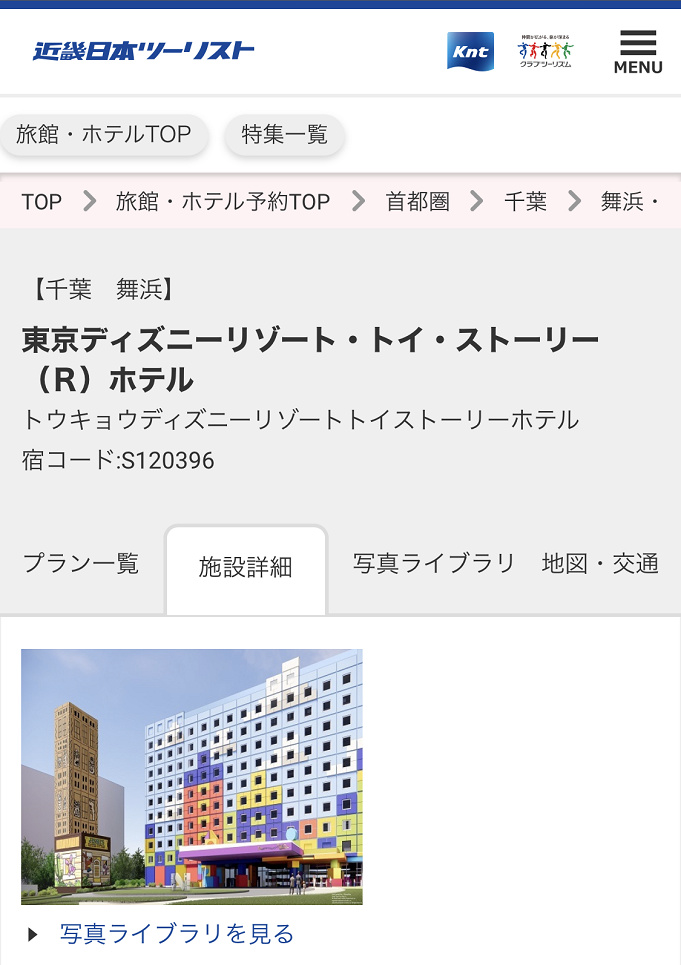Select 首都圏 in the breadcrumb
The width and height of the screenshot is (681, 965).
[418, 202]
